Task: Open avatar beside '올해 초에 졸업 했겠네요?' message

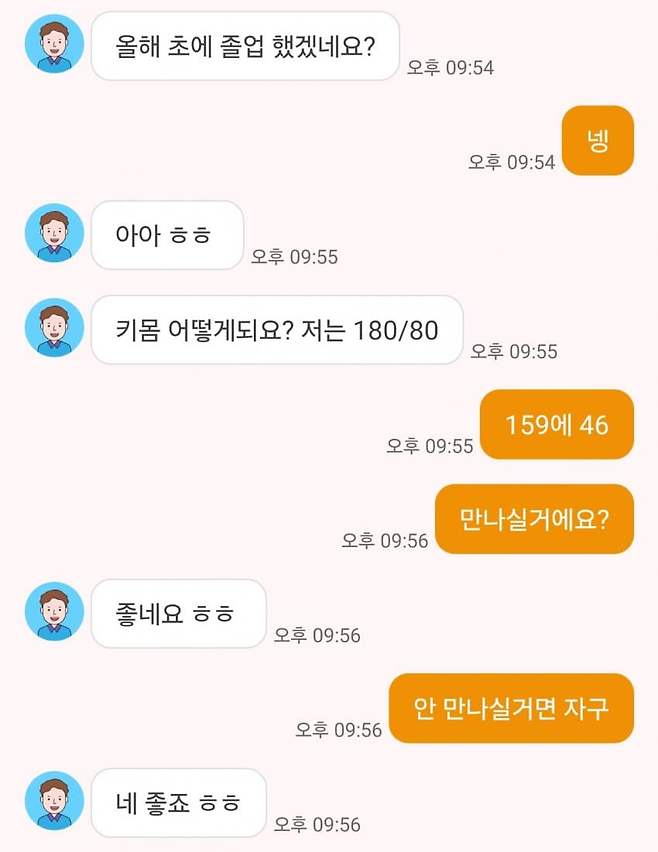Action: 53,44
